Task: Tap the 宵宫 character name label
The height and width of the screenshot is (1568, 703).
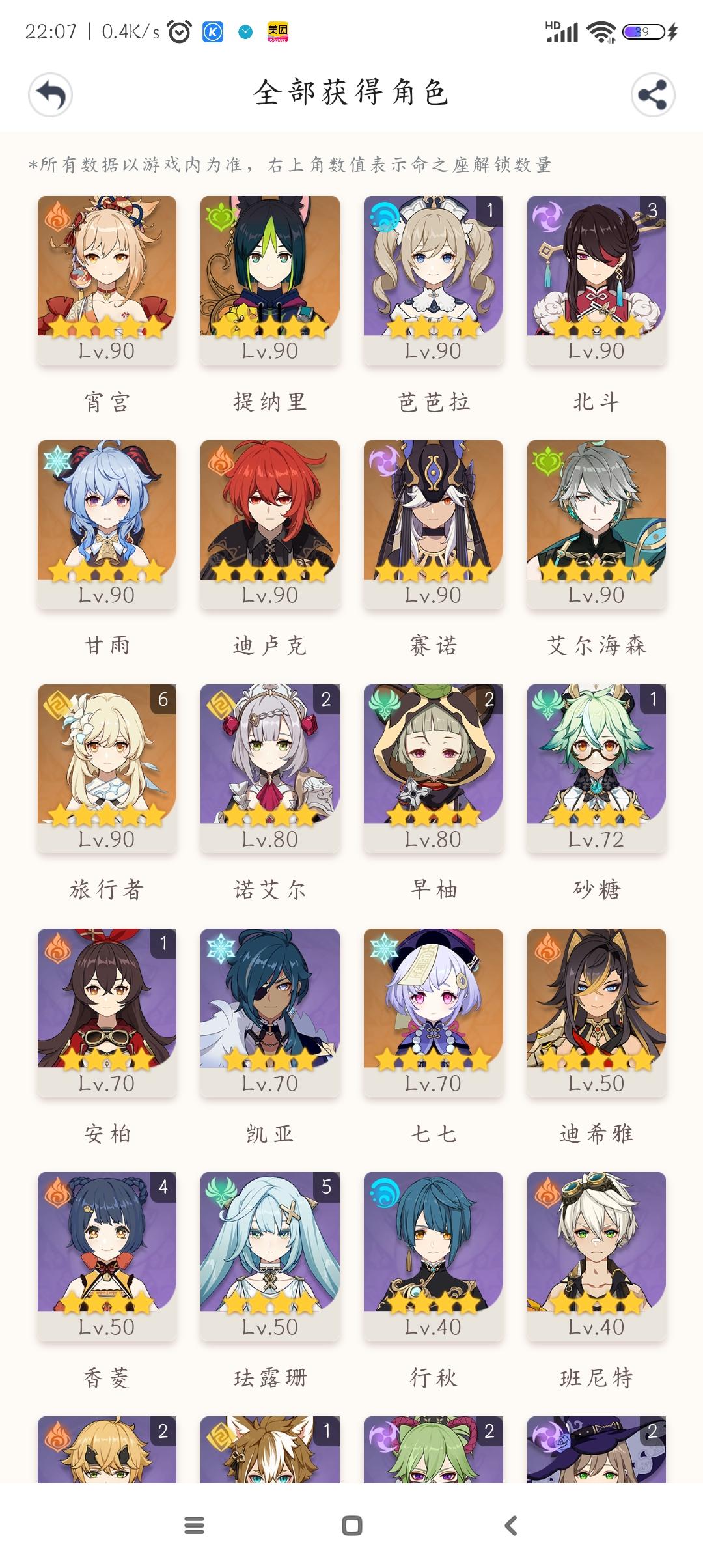Action: [x=106, y=401]
